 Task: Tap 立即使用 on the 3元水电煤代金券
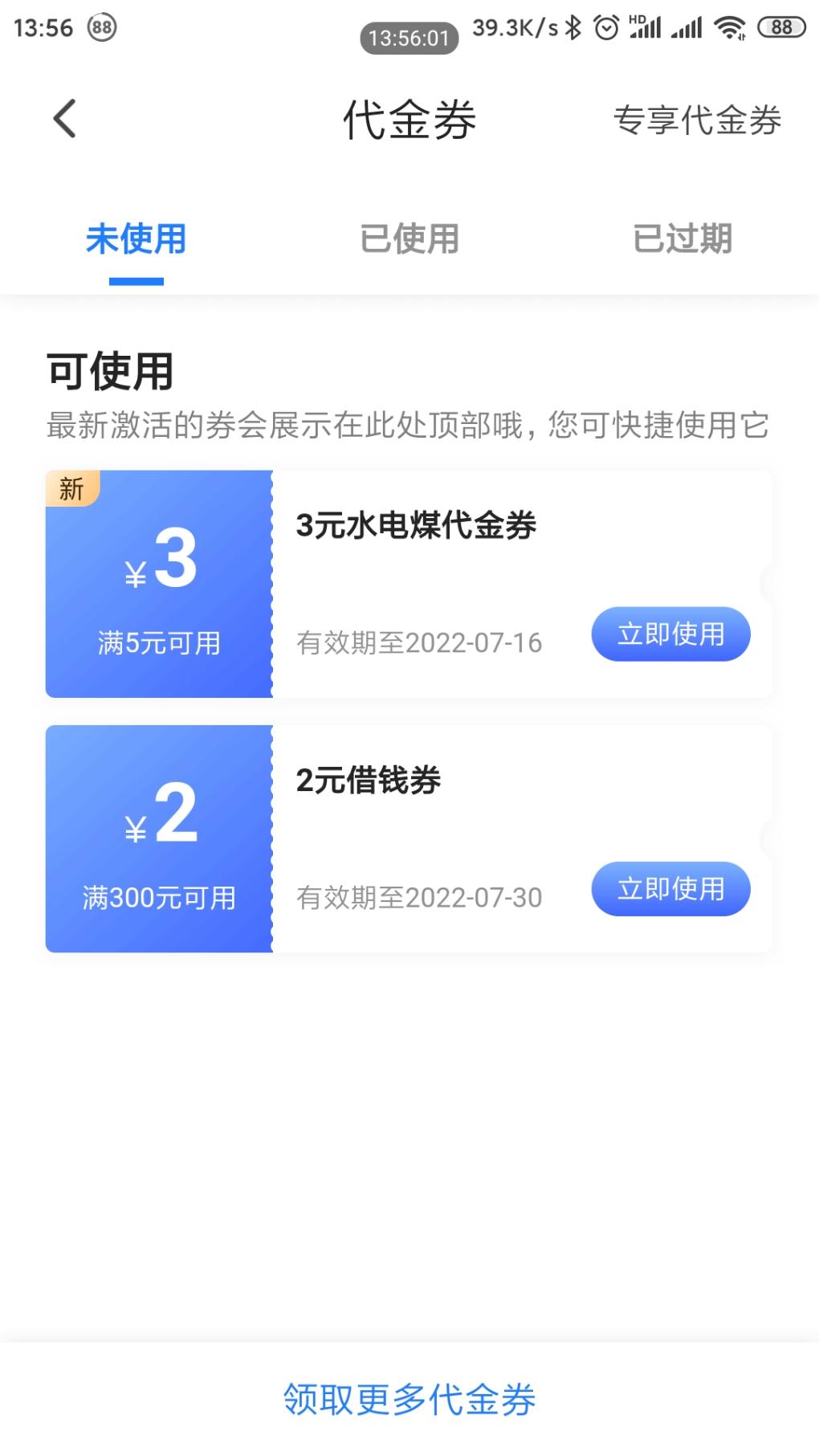coord(670,634)
